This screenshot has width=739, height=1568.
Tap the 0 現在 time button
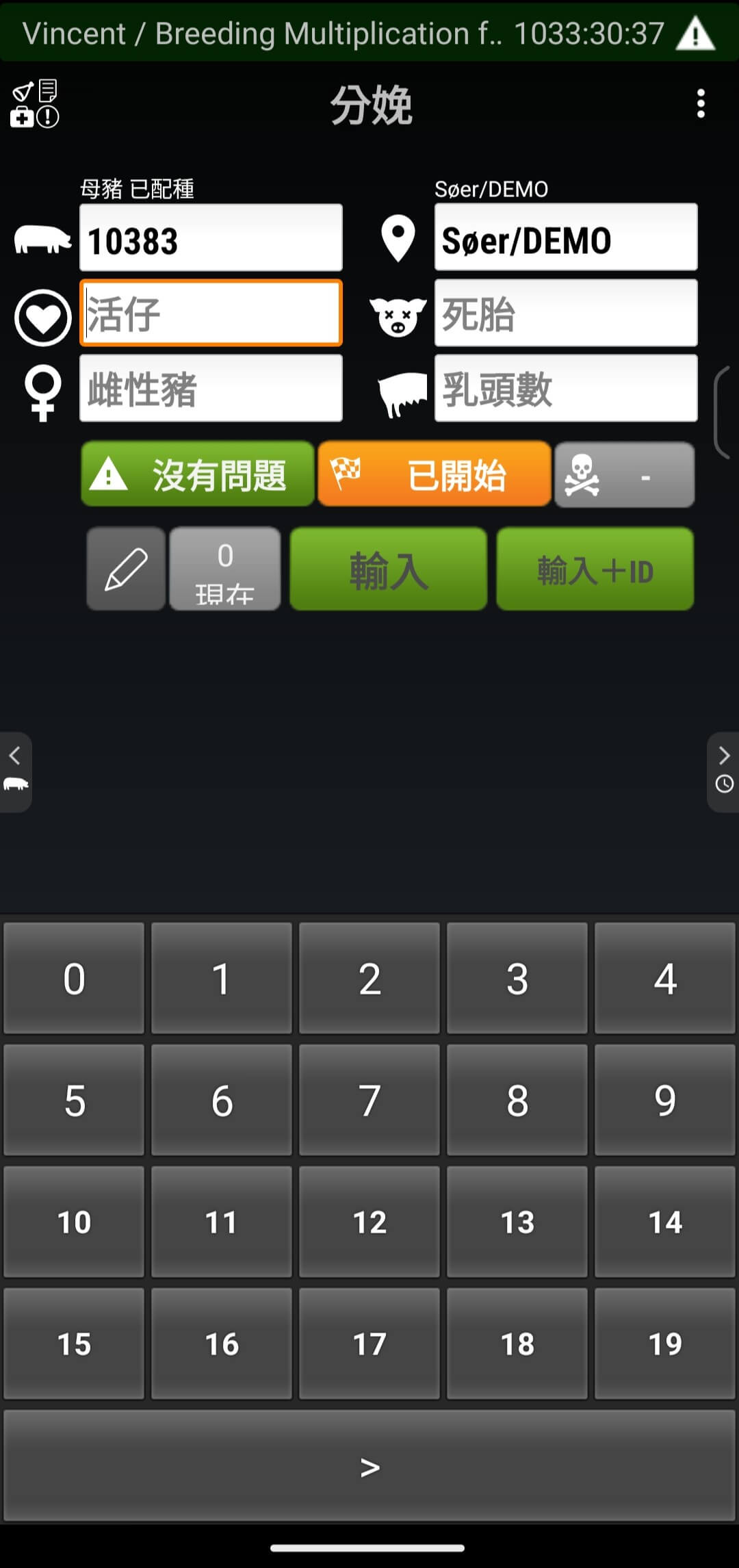225,569
